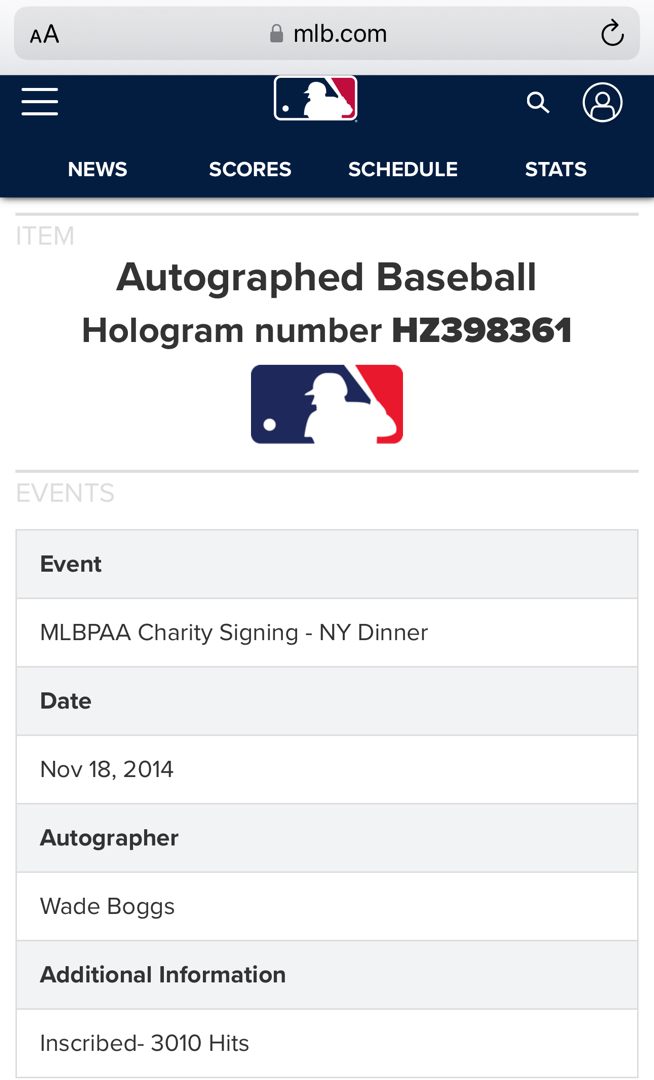Screen dimensions: 654x1080
Task: Go to the News section
Action: [97, 169]
